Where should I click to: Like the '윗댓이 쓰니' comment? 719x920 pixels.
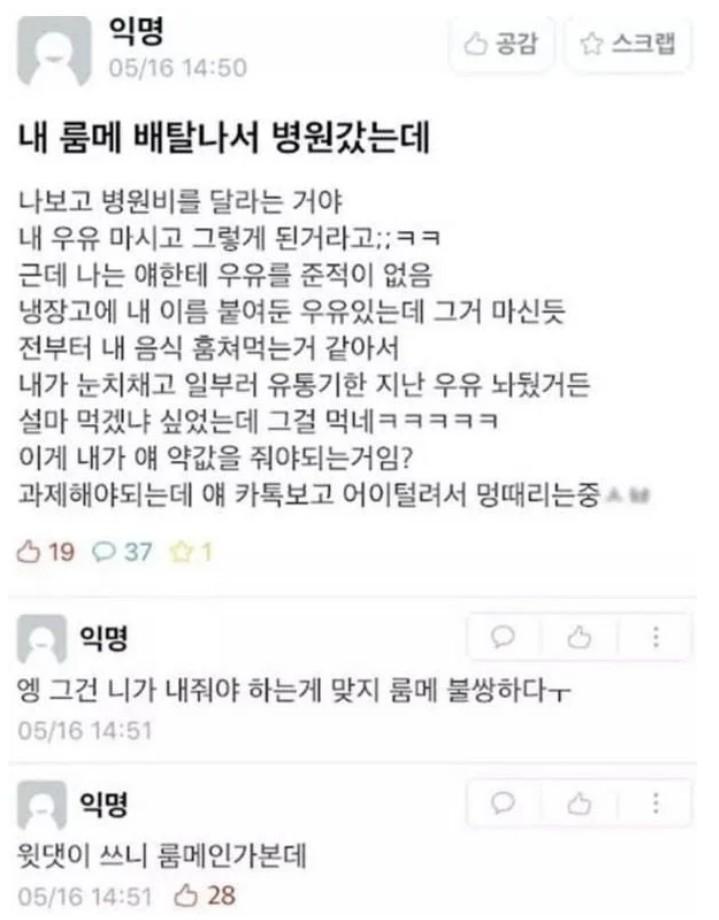tap(578, 803)
